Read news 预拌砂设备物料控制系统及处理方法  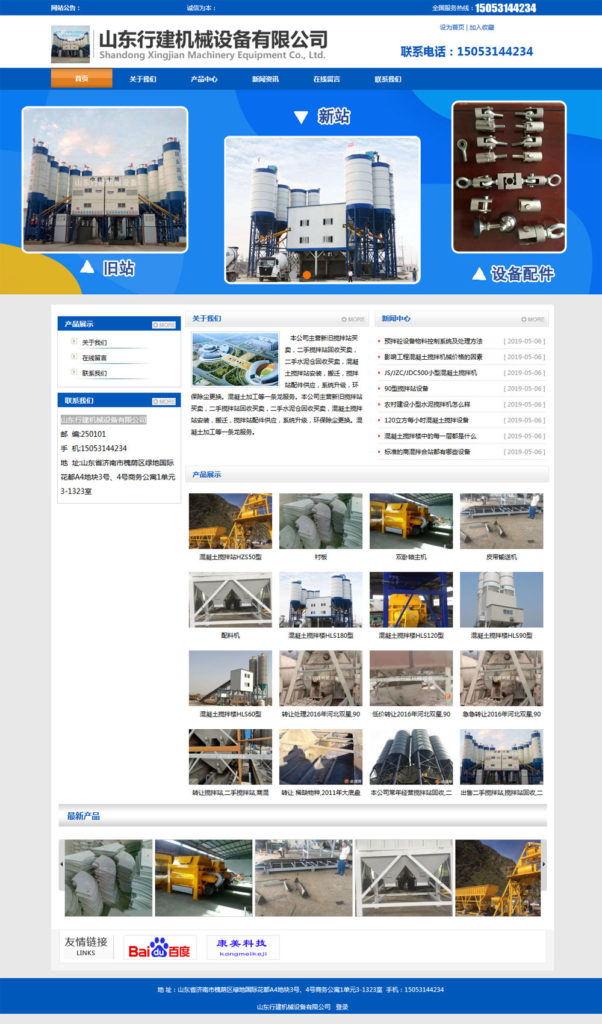432,341
